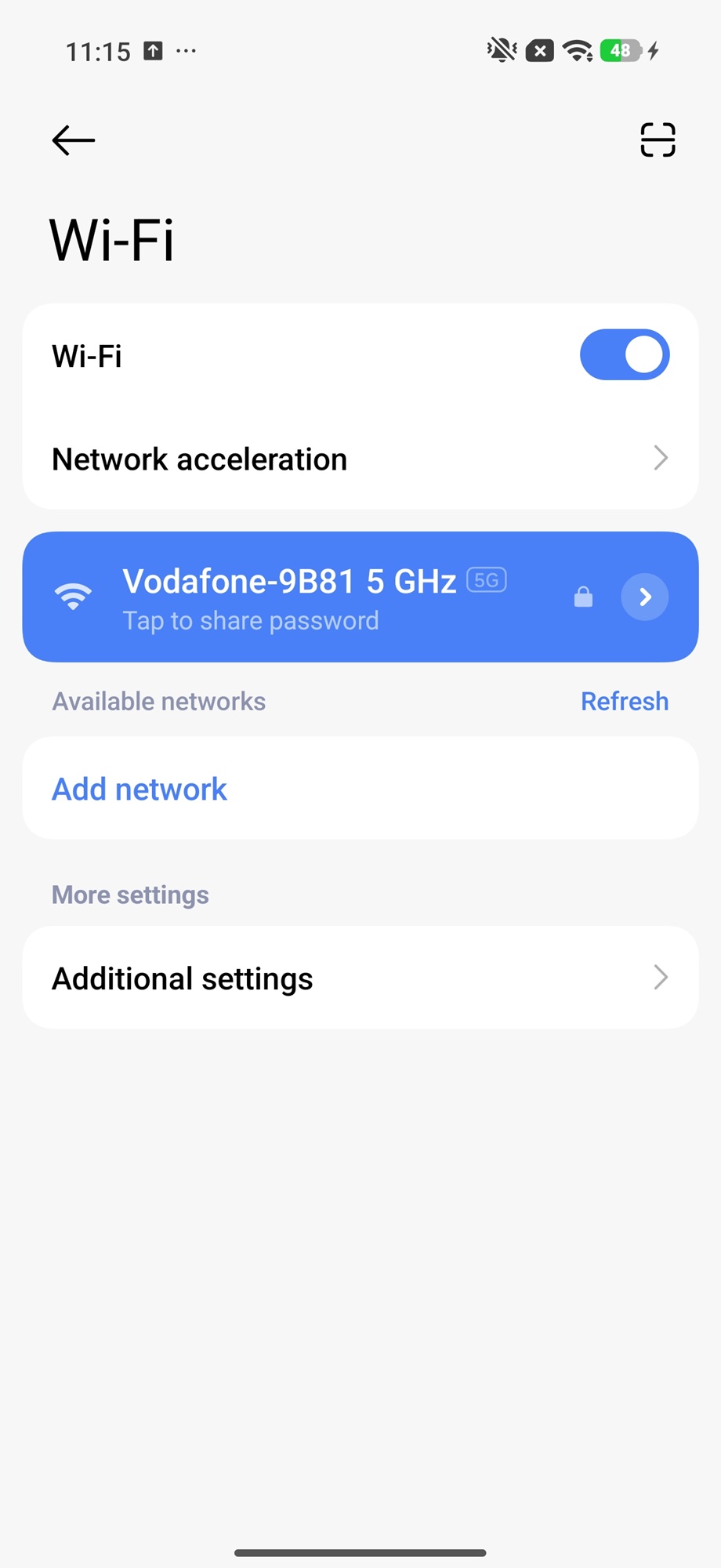
Task: Open Additional settings
Action: [360, 978]
